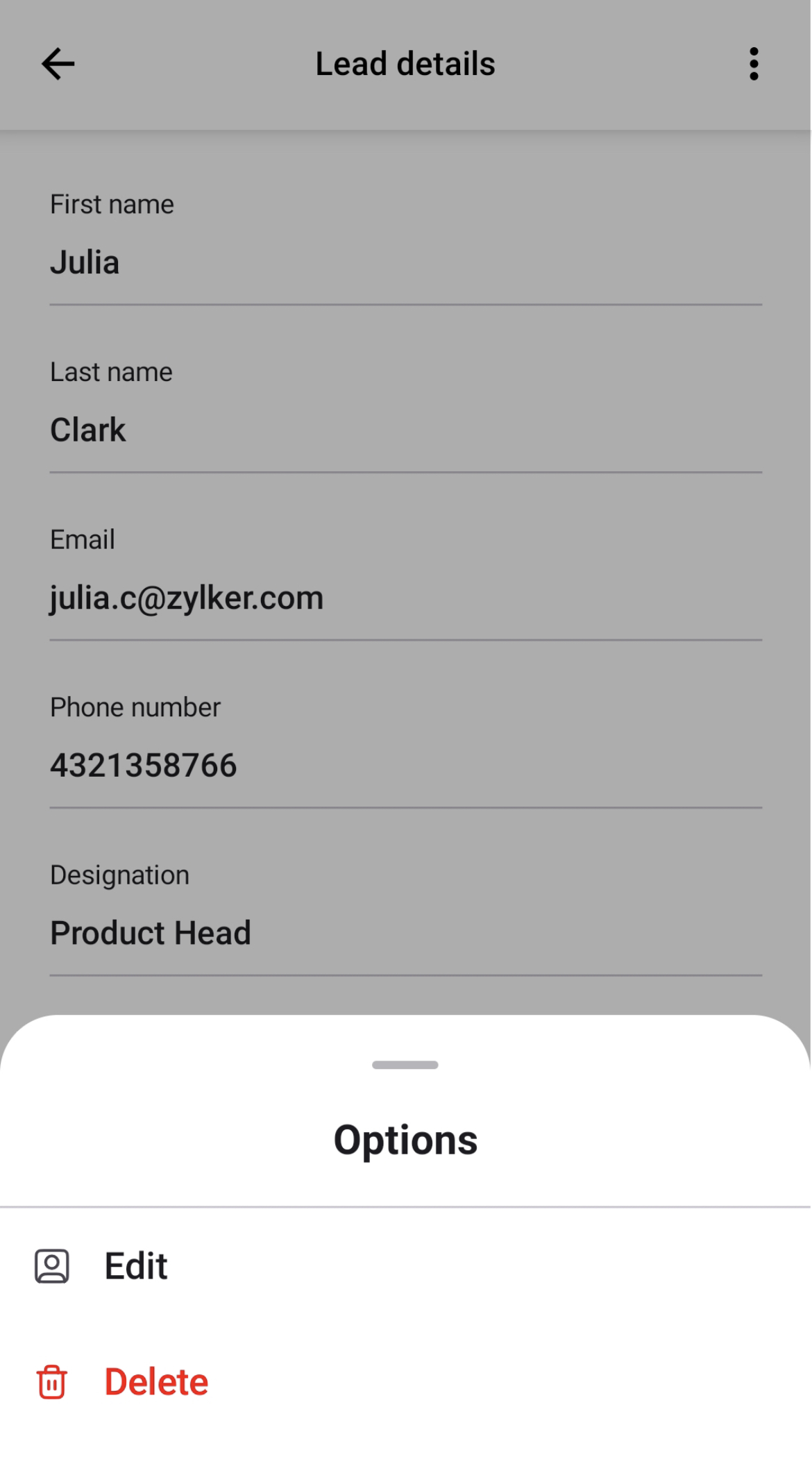Open the three-dot overflow menu

pyautogui.click(x=754, y=64)
